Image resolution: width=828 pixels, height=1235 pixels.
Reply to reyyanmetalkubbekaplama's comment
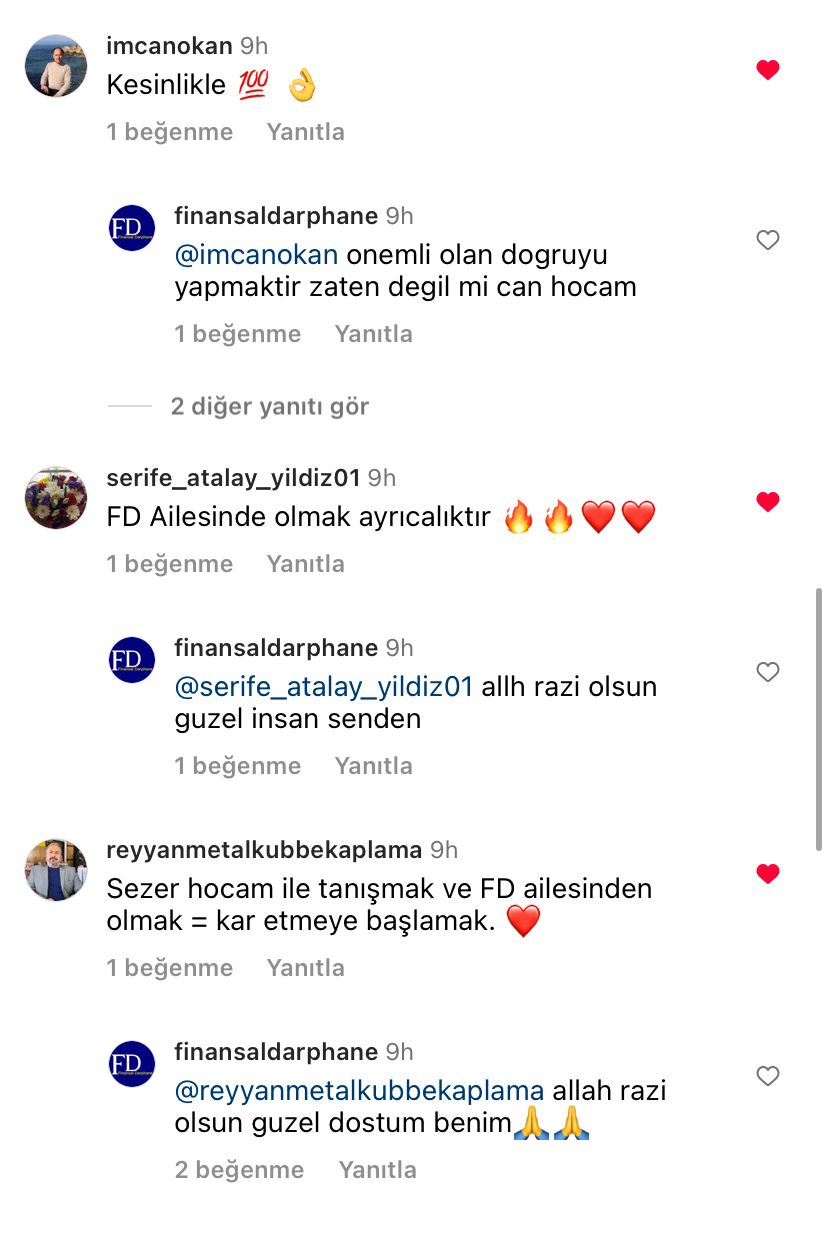tap(305, 968)
